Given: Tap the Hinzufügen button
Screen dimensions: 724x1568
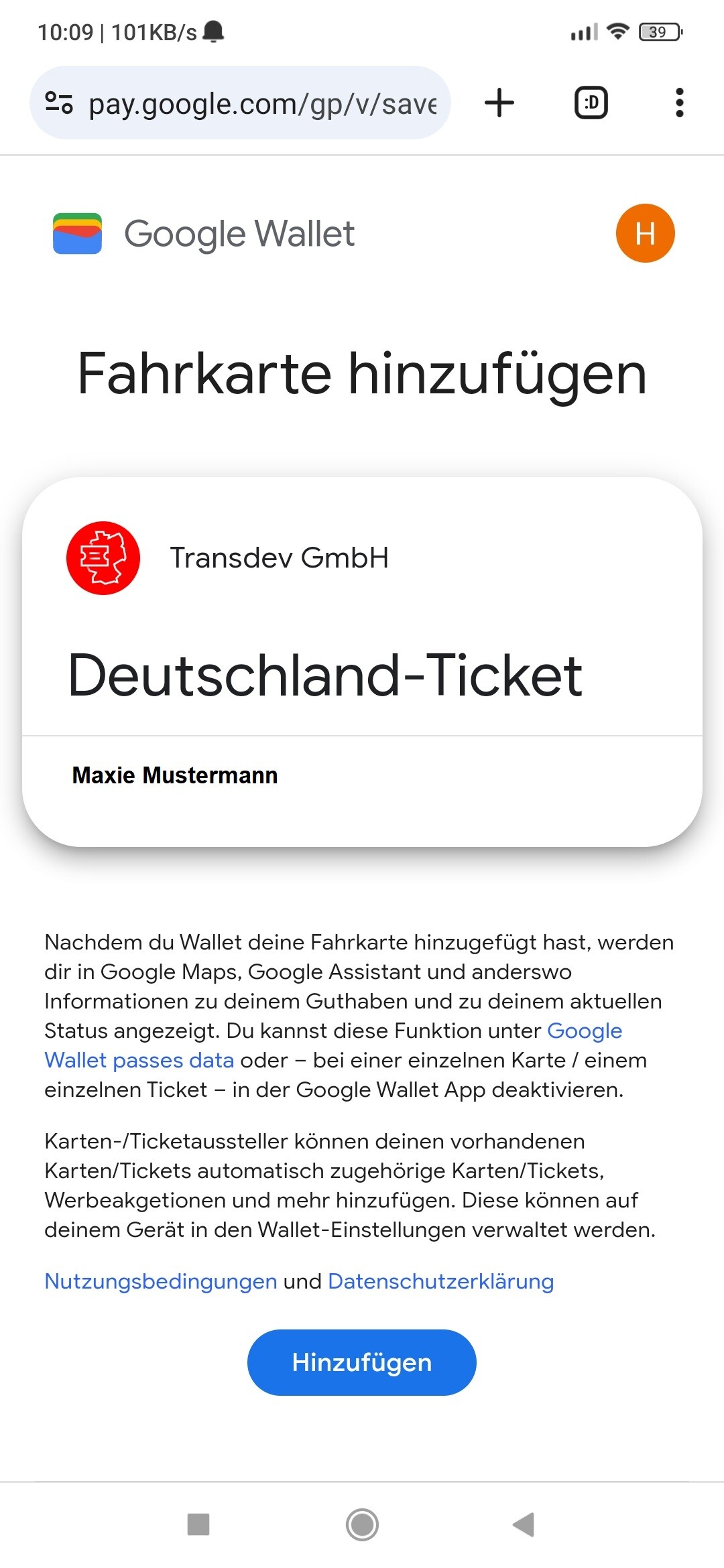Looking at the screenshot, I should click(361, 1362).
